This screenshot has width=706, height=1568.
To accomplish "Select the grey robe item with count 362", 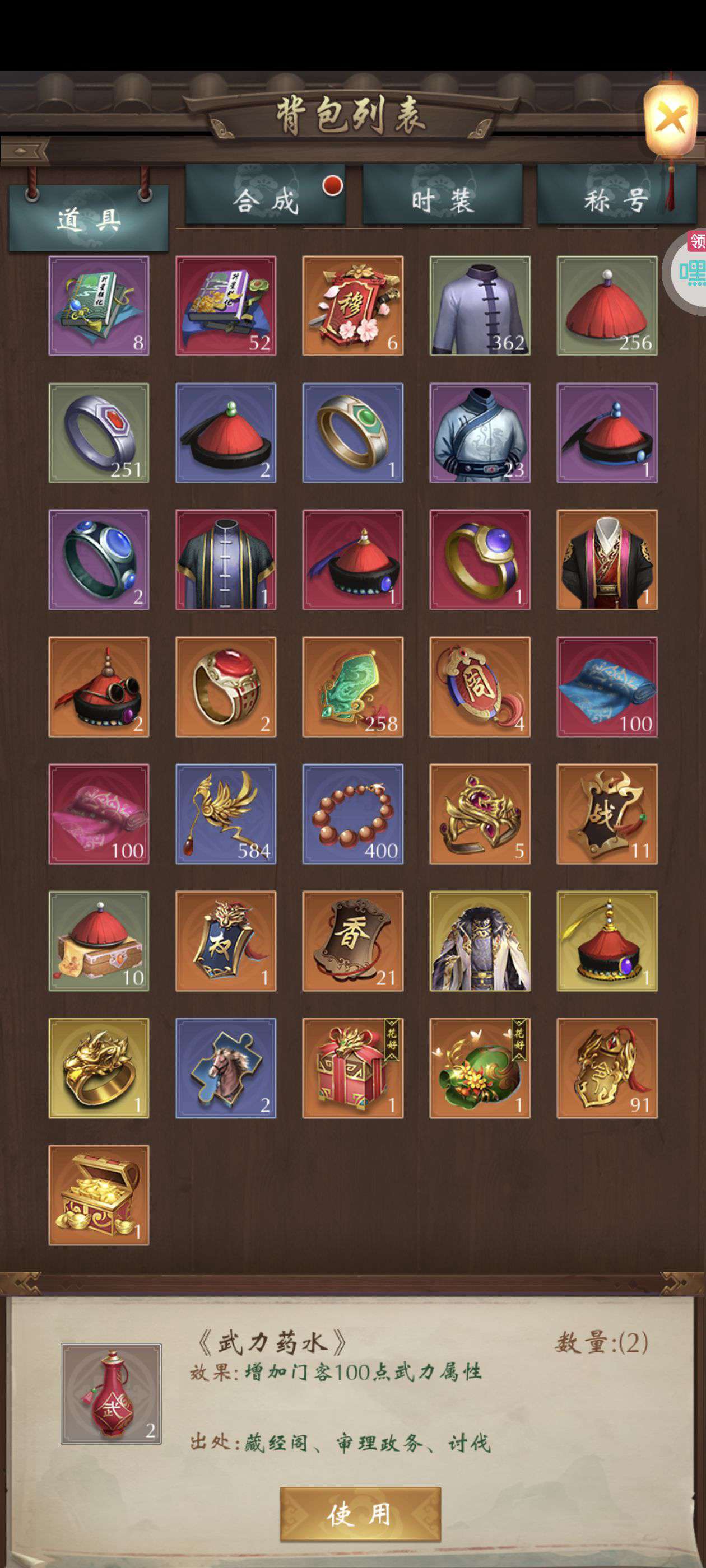I will coord(480,306).
